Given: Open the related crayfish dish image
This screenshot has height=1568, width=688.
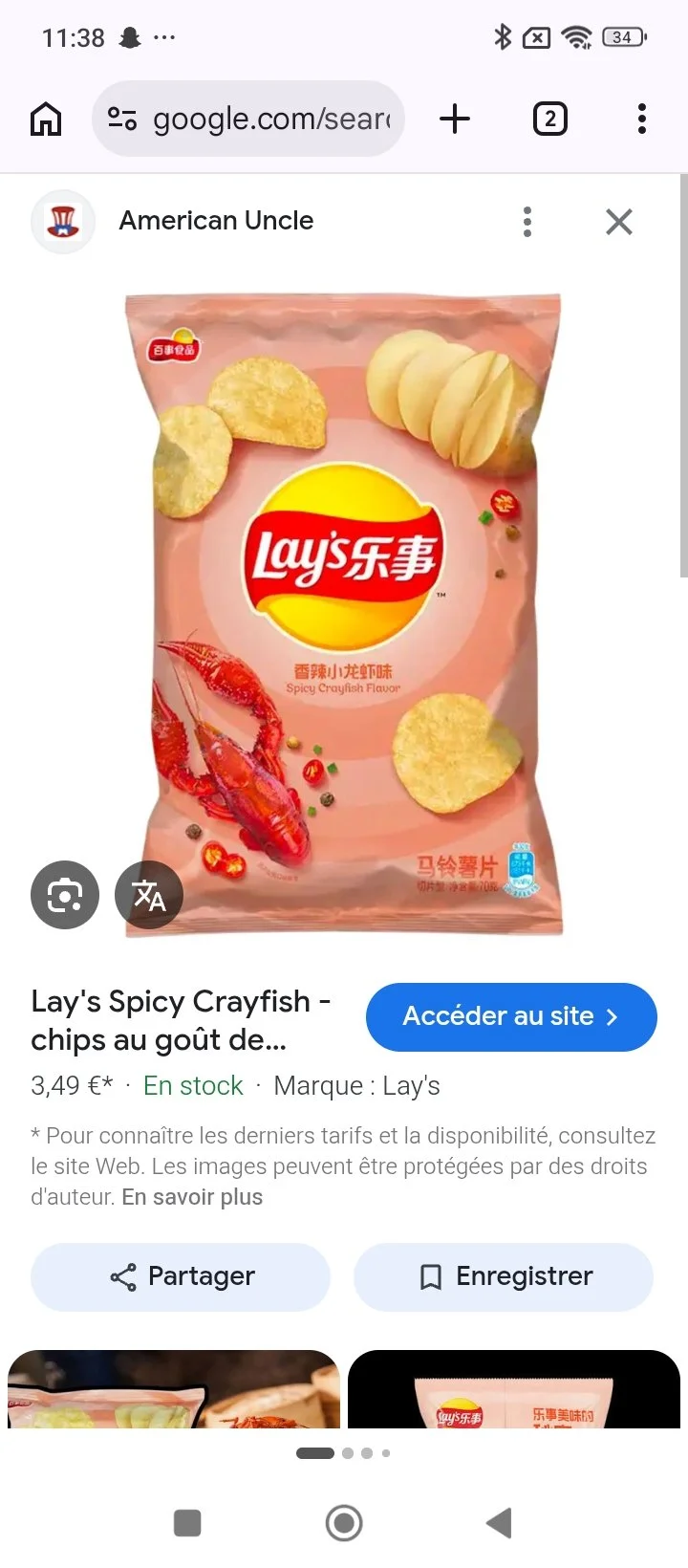Looking at the screenshot, I should [174, 1389].
